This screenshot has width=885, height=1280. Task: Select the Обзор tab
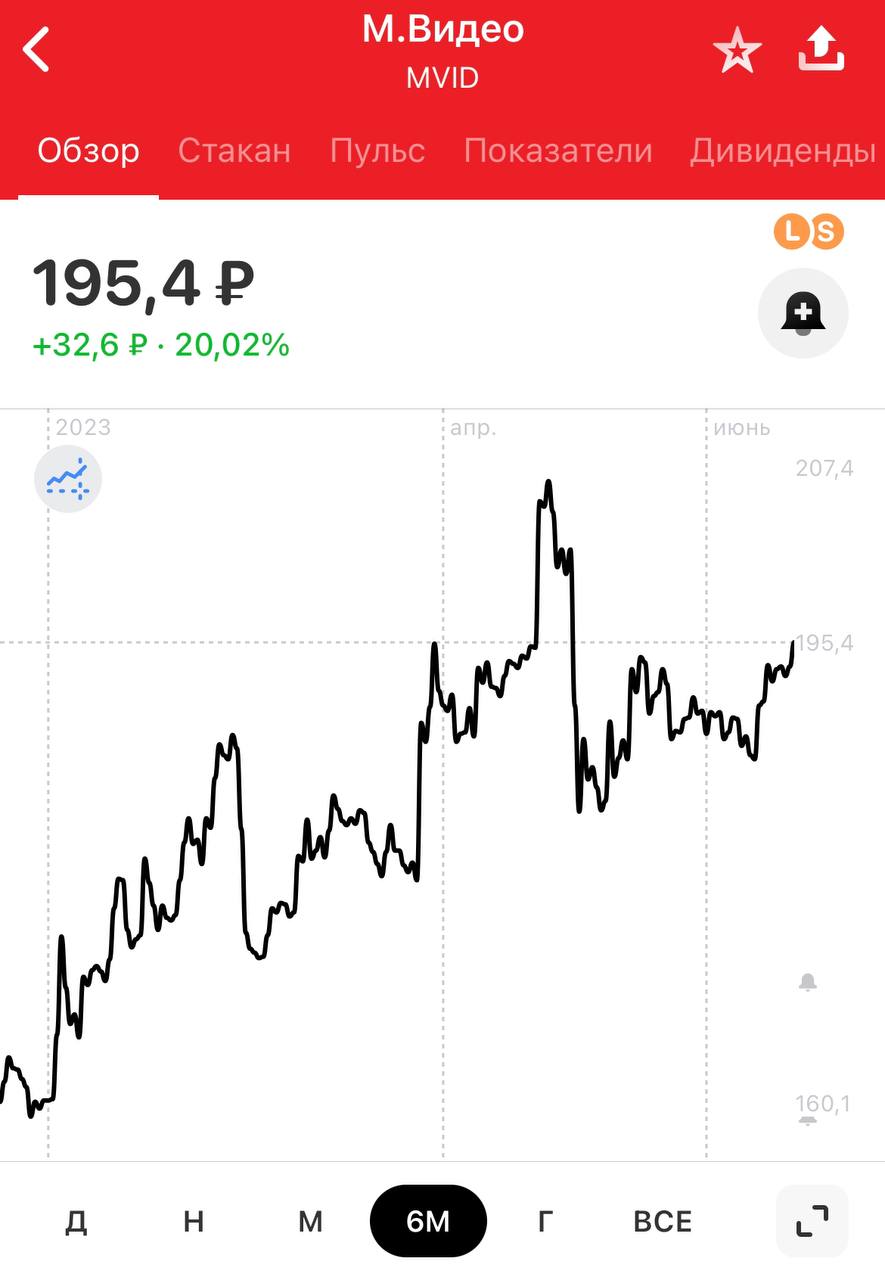(x=88, y=151)
